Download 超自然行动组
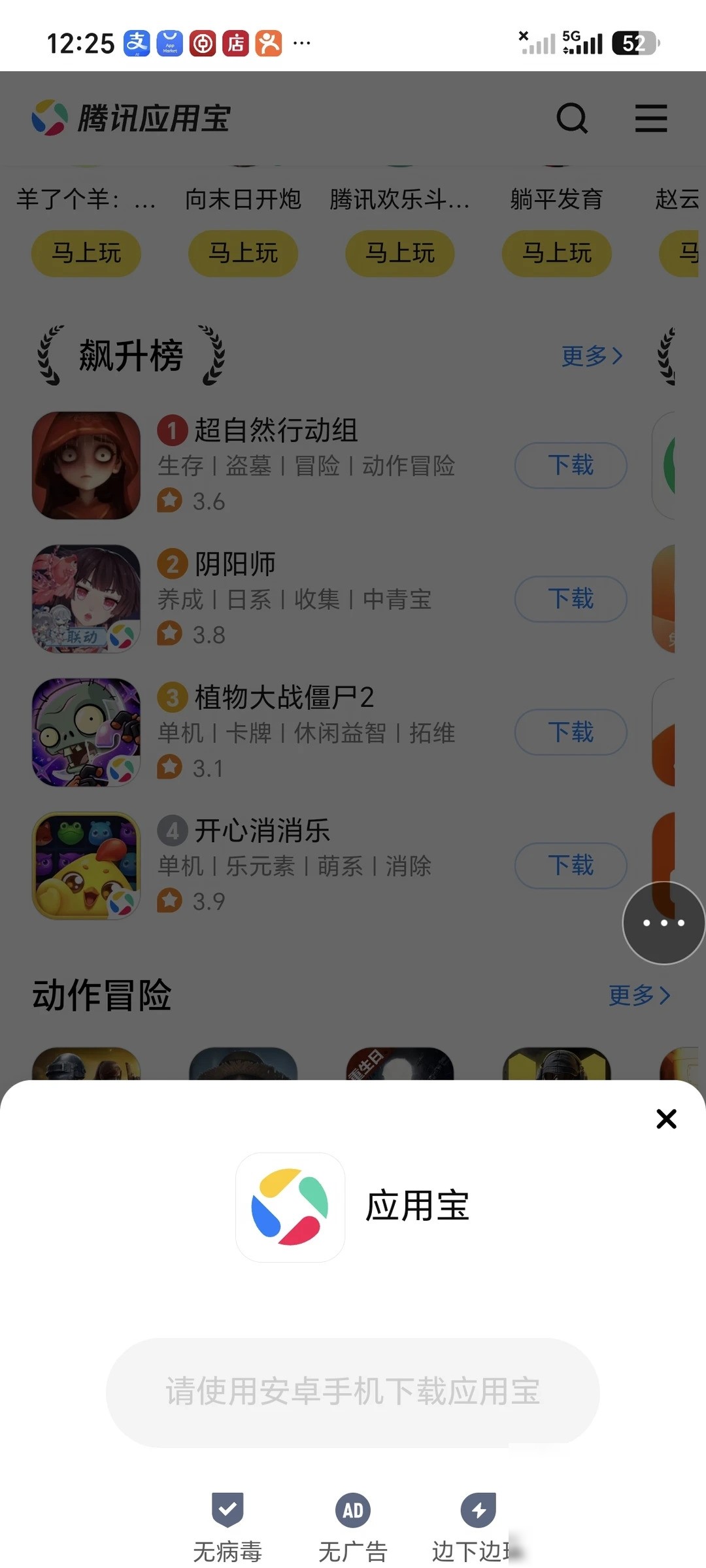Image resolution: width=706 pixels, height=1568 pixels. point(571,466)
